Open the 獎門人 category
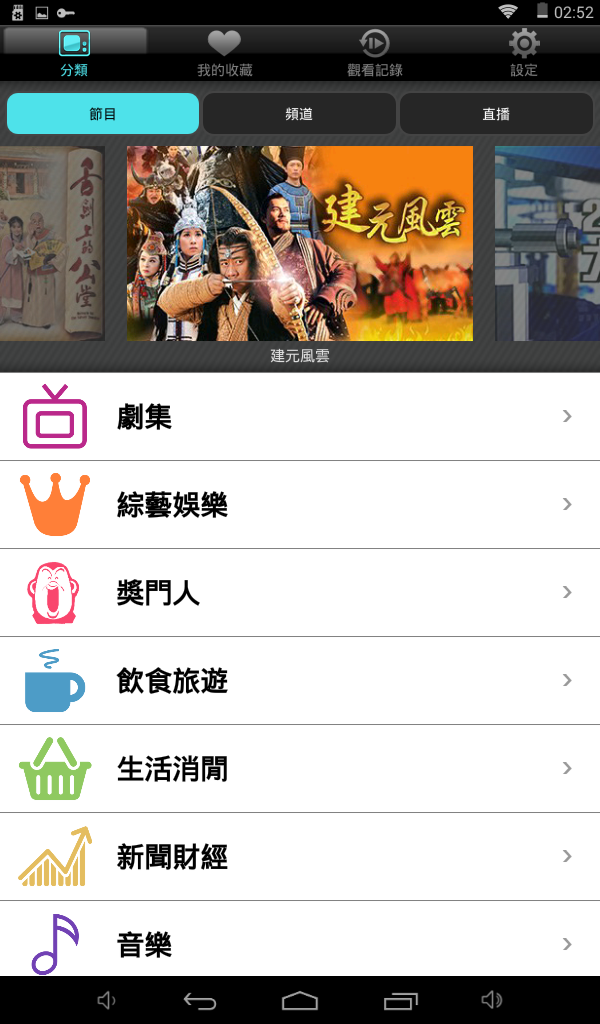Viewport: 600px width, 1024px height. pos(300,593)
